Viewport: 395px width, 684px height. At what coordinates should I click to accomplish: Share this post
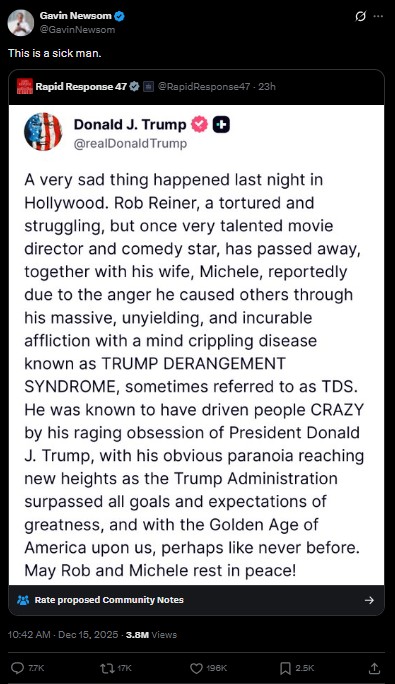point(374,668)
